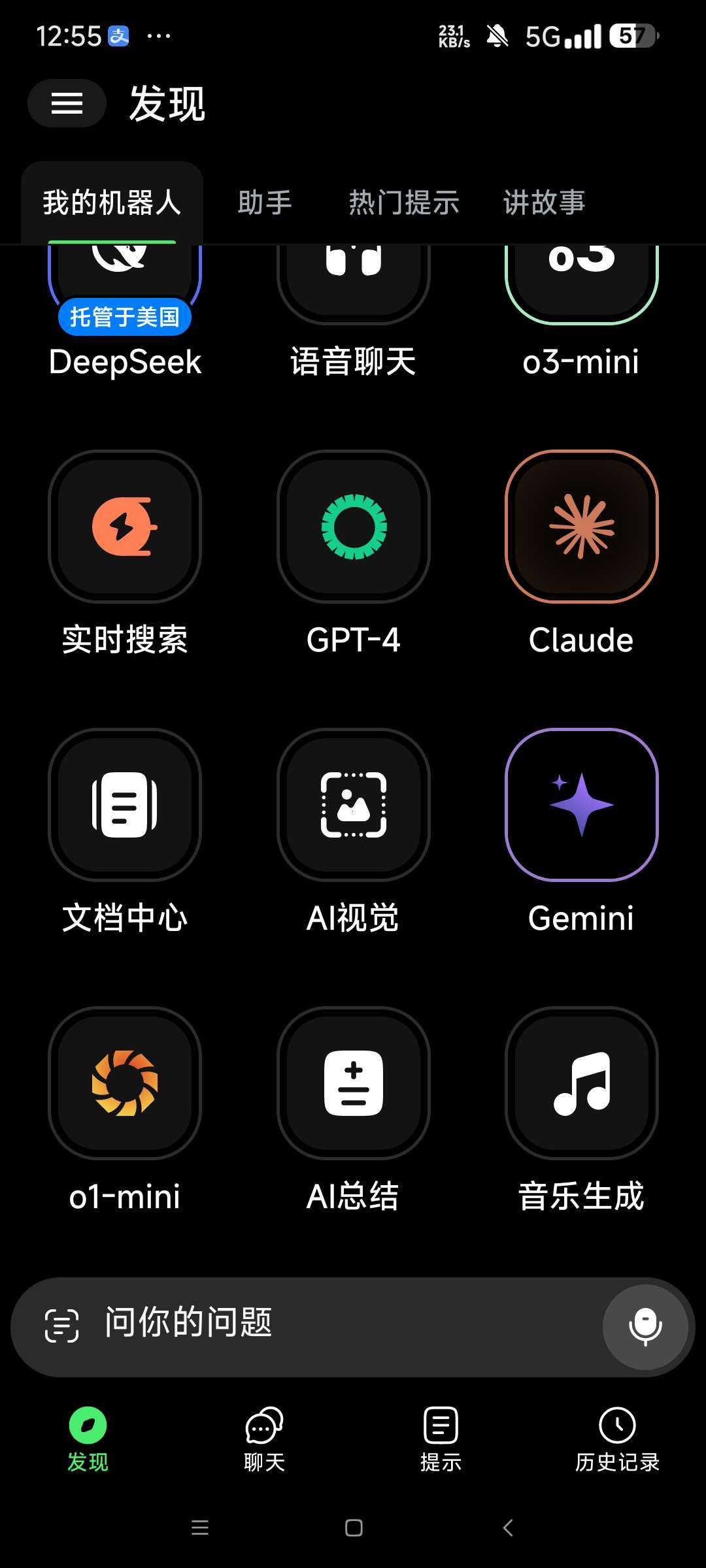This screenshot has height=1568, width=706.
Task: Select the Claude bot
Action: (x=582, y=527)
